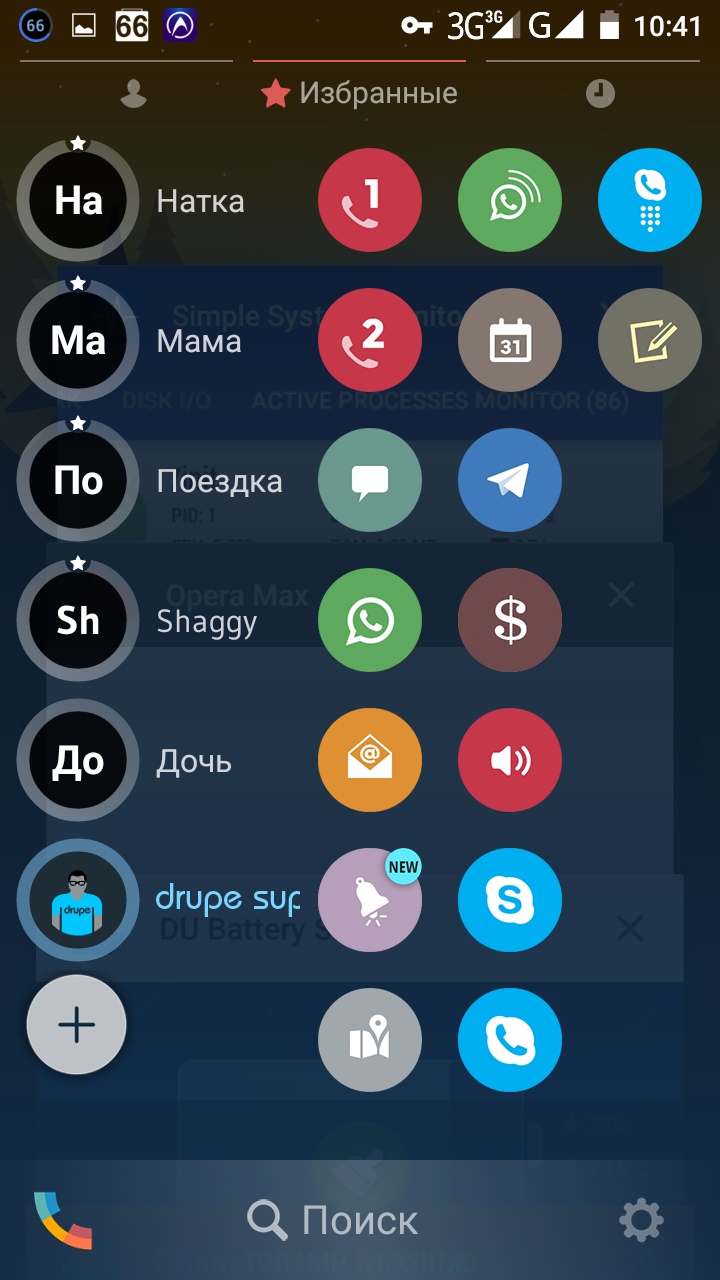
Task: Open the calendar action
Action: 510,341
